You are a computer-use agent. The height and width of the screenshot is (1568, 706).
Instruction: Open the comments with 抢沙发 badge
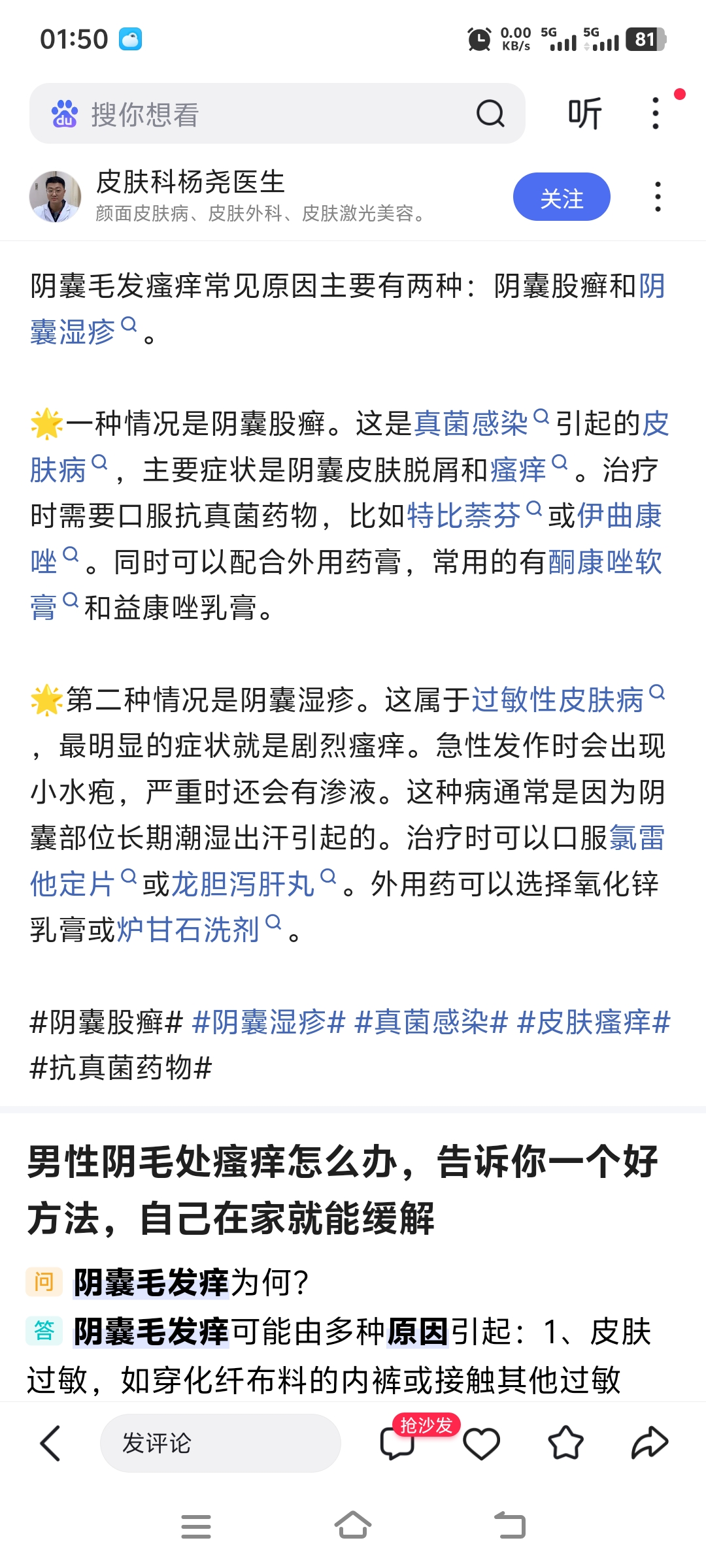[397, 1443]
